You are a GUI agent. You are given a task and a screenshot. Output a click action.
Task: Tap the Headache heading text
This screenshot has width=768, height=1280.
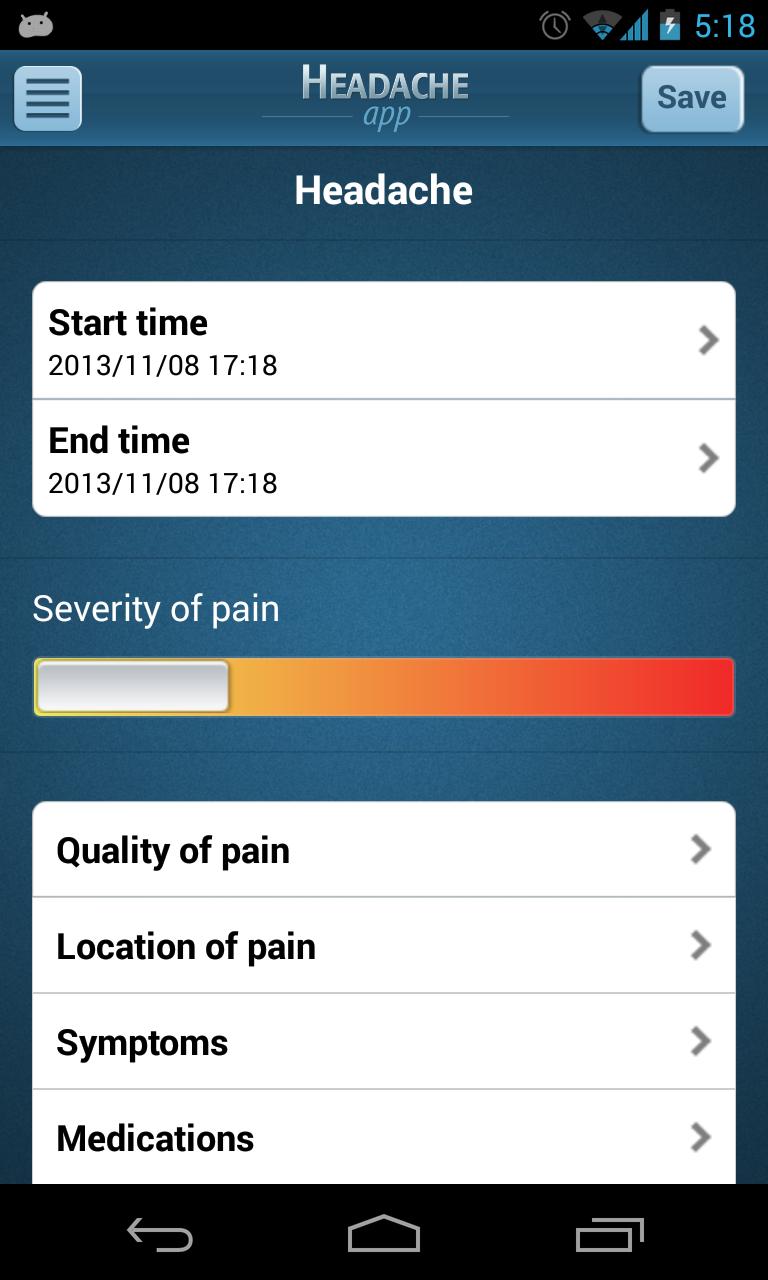[383, 191]
